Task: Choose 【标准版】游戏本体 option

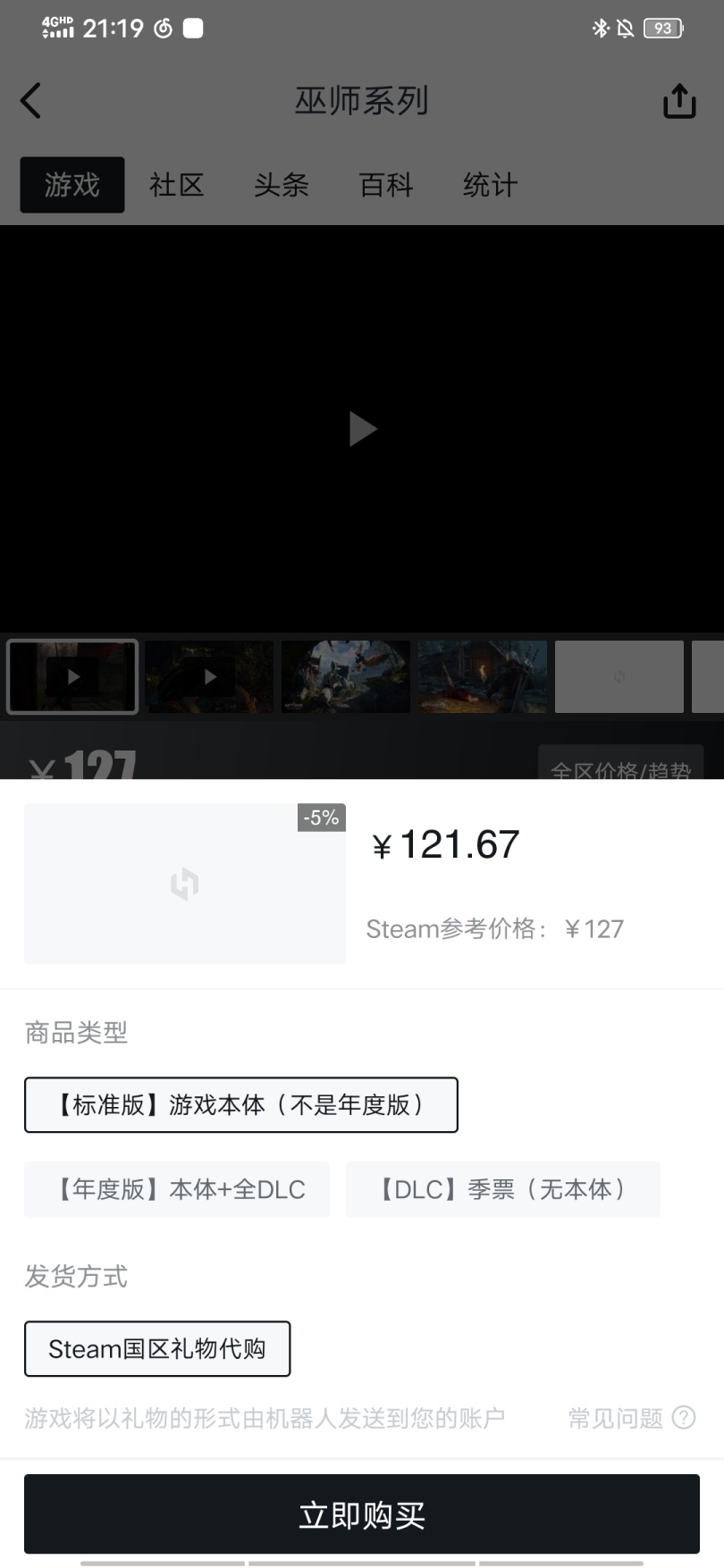Action: point(240,1105)
